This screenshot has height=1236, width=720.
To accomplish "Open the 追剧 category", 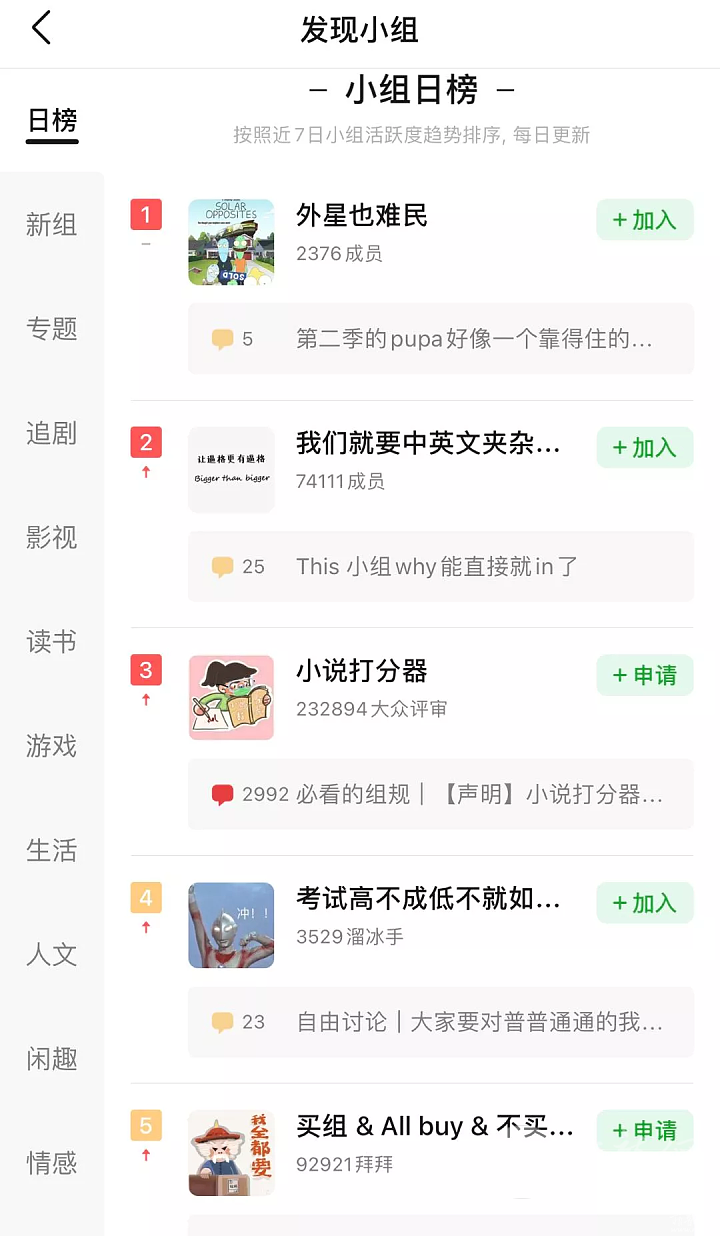I will click(51, 433).
